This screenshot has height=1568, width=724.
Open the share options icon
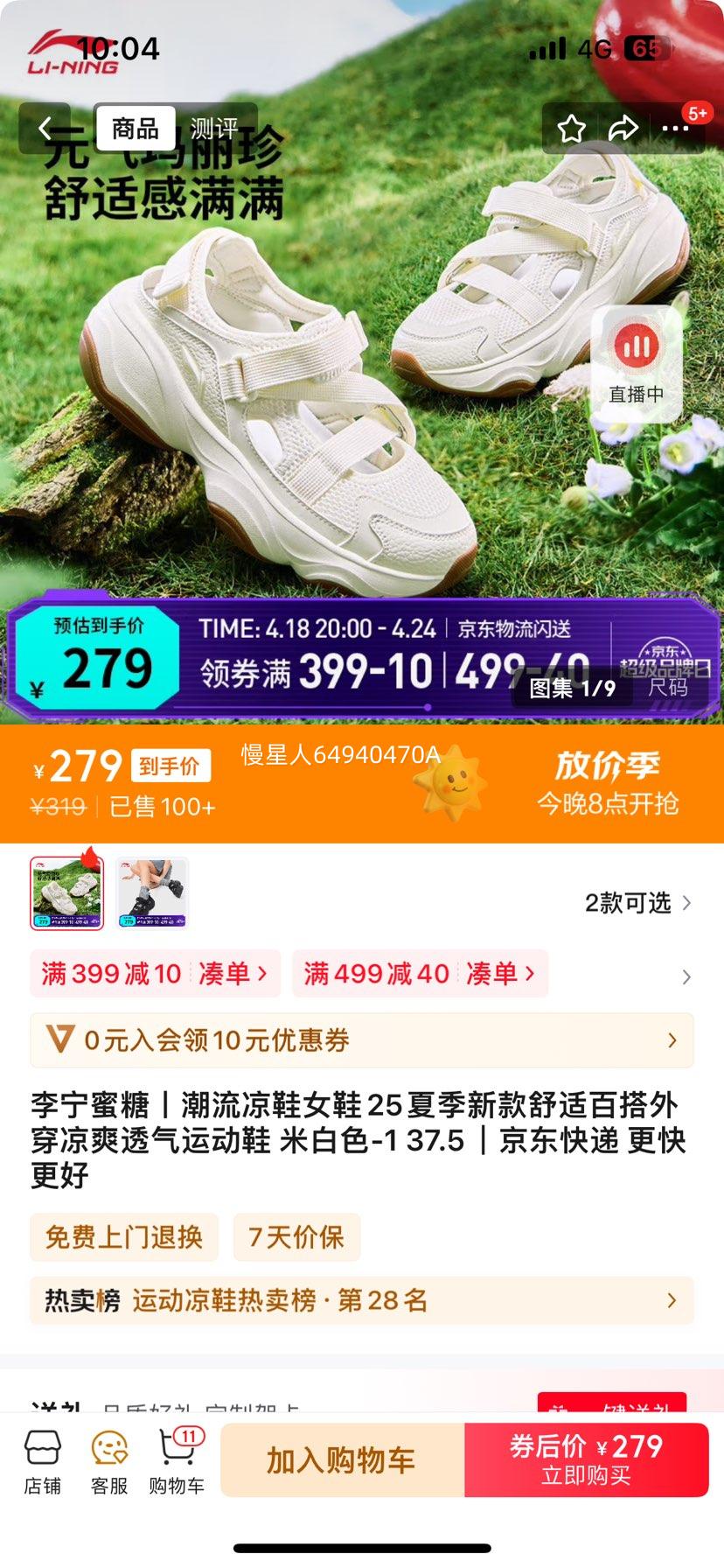click(x=624, y=128)
